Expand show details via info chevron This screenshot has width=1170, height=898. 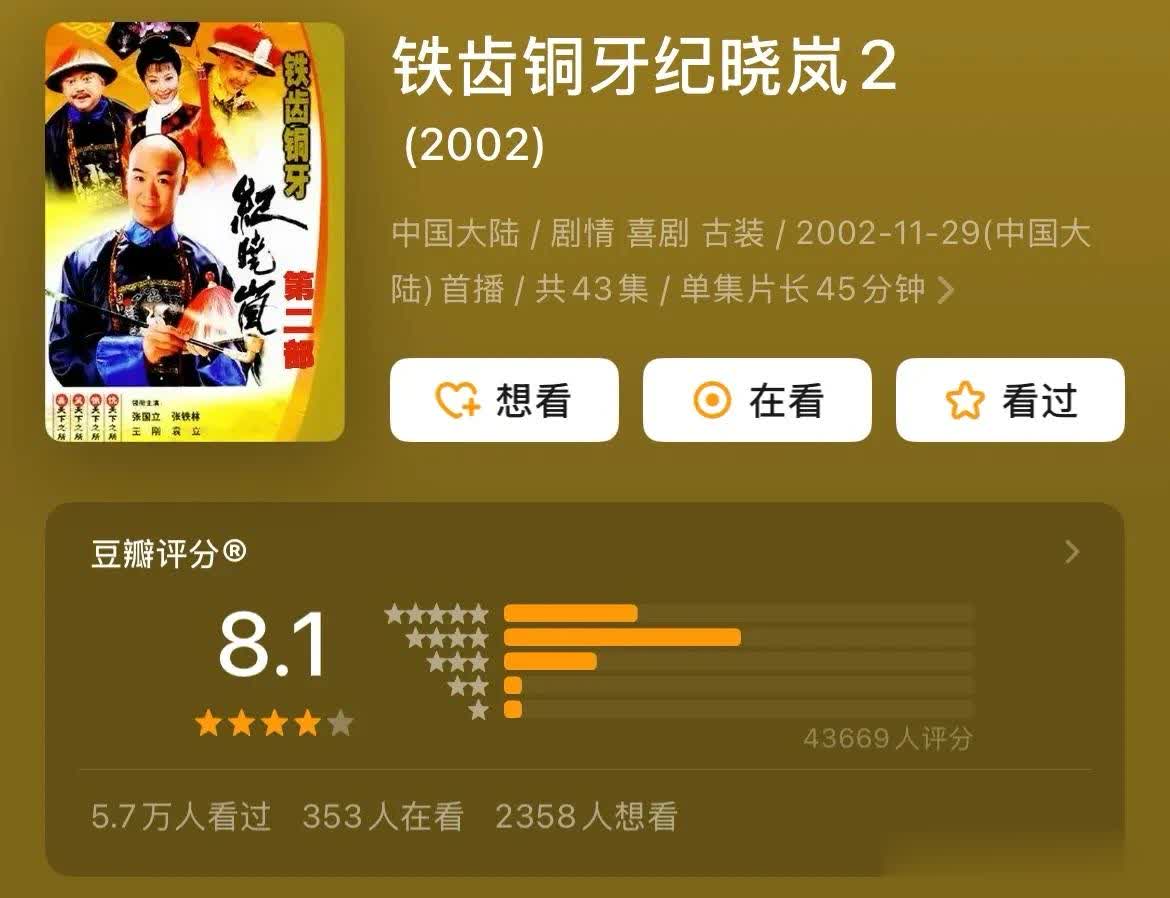point(945,291)
